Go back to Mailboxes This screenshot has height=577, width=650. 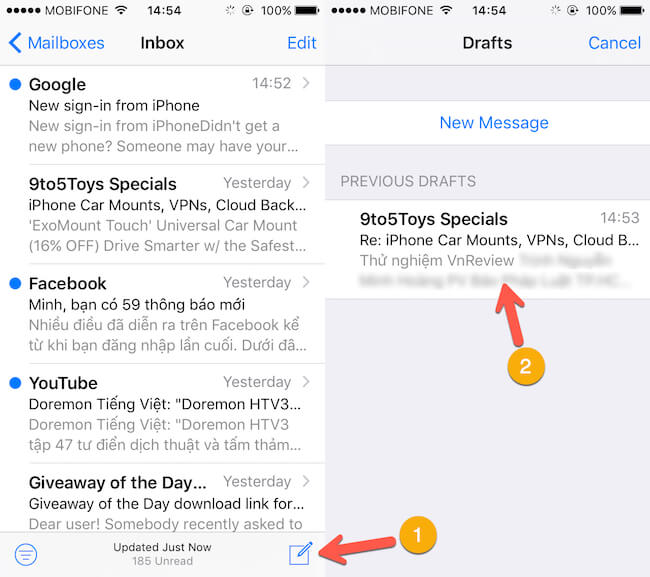tap(57, 43)
